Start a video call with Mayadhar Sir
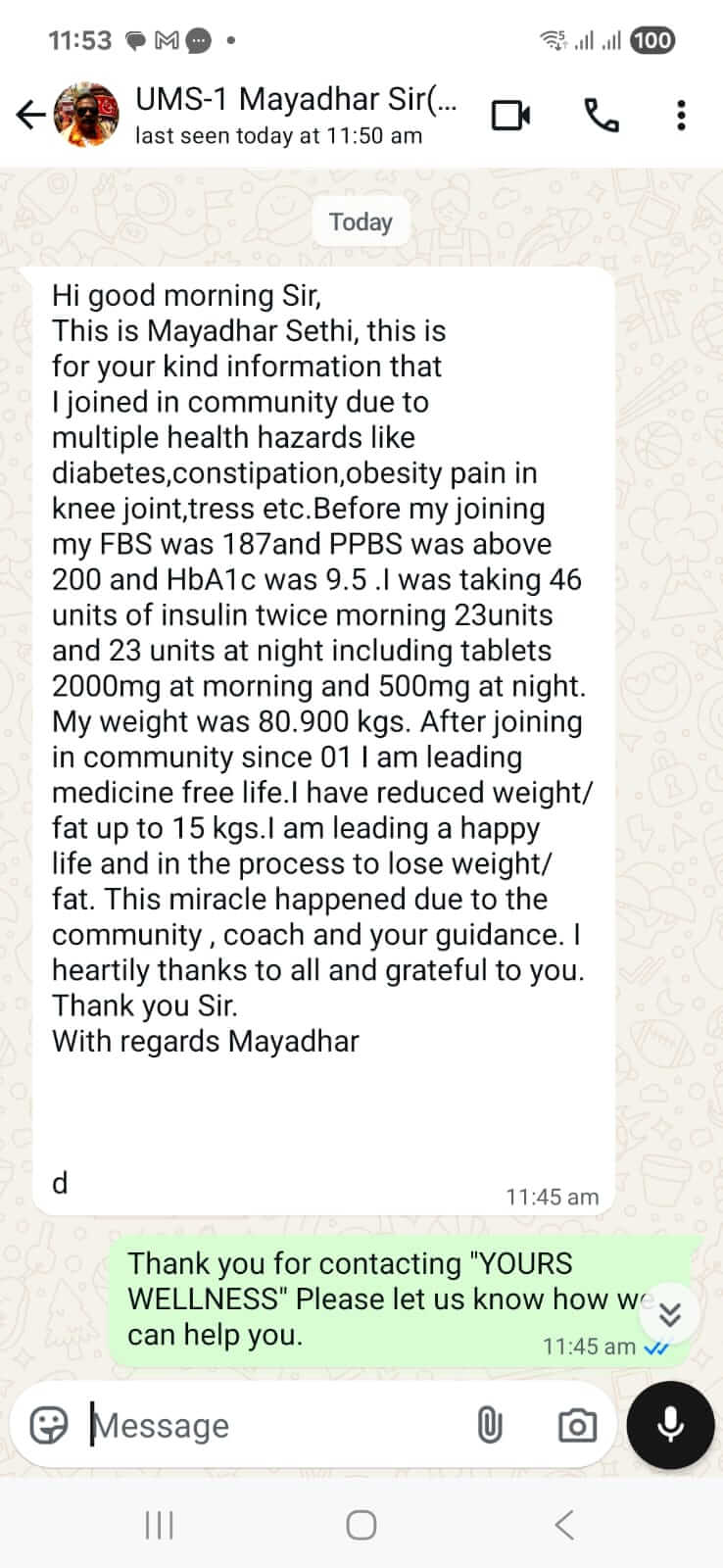Image resolution: width=723 pixels, height=1568 pixels. pos(510,114)
